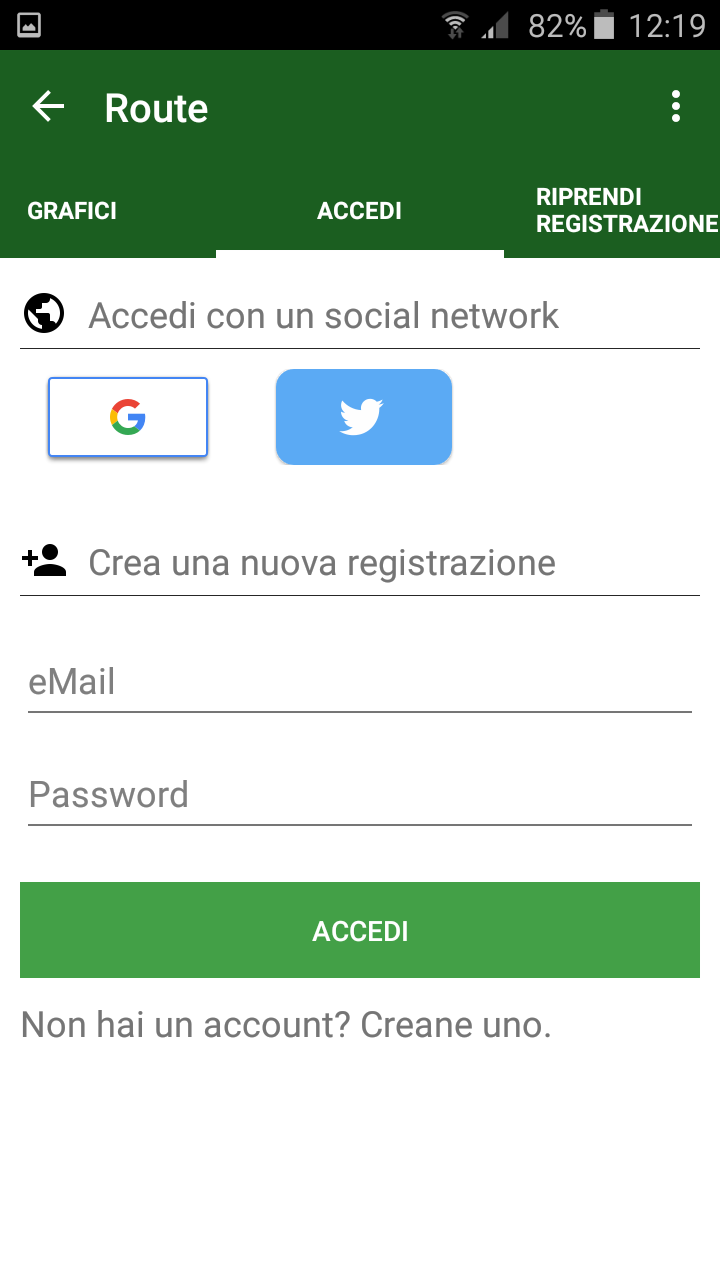Screen dimensions: 720x1280
Task: Select the Accedi tab
Action: tap(360, 211)
